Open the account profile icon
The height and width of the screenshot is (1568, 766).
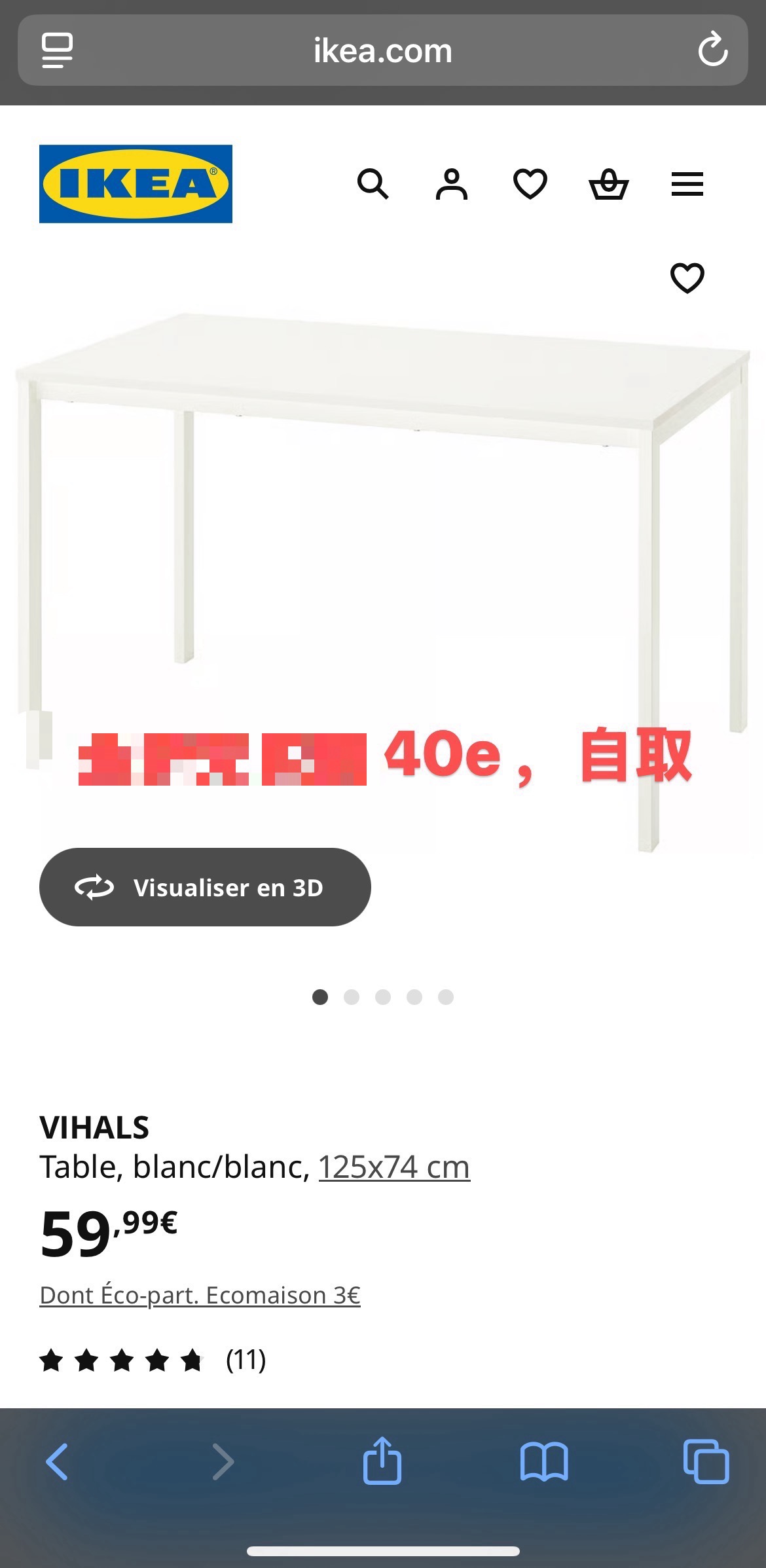click(x=452, y=184)
